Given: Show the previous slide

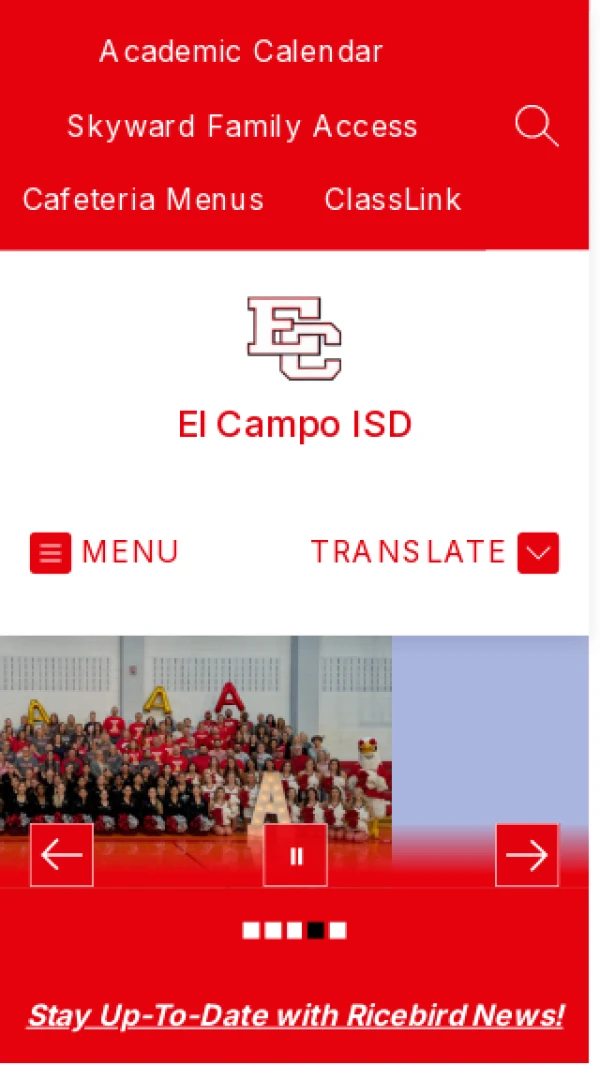Looking at the screenshot, I should (x=62, y=855).
